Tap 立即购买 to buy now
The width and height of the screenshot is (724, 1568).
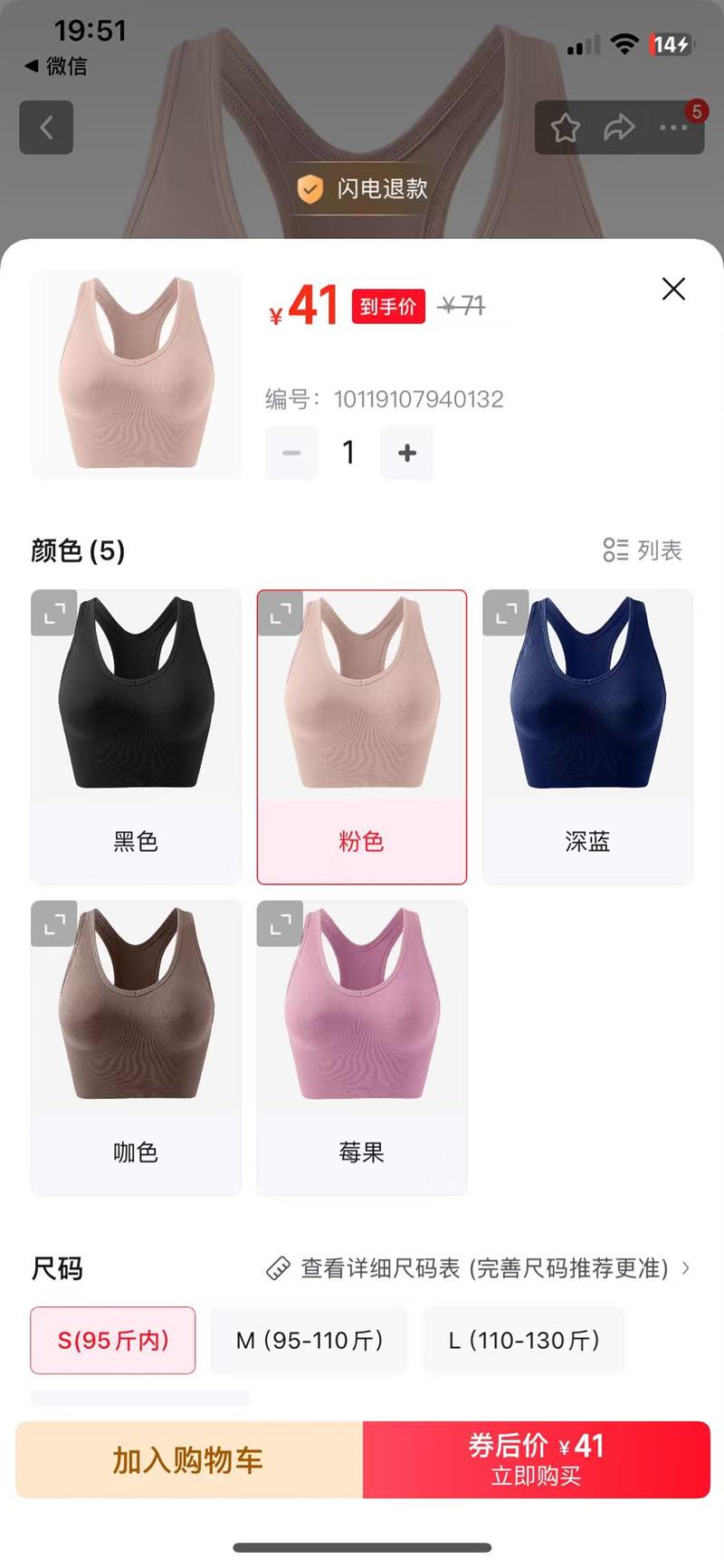(x=537, y=1459)
